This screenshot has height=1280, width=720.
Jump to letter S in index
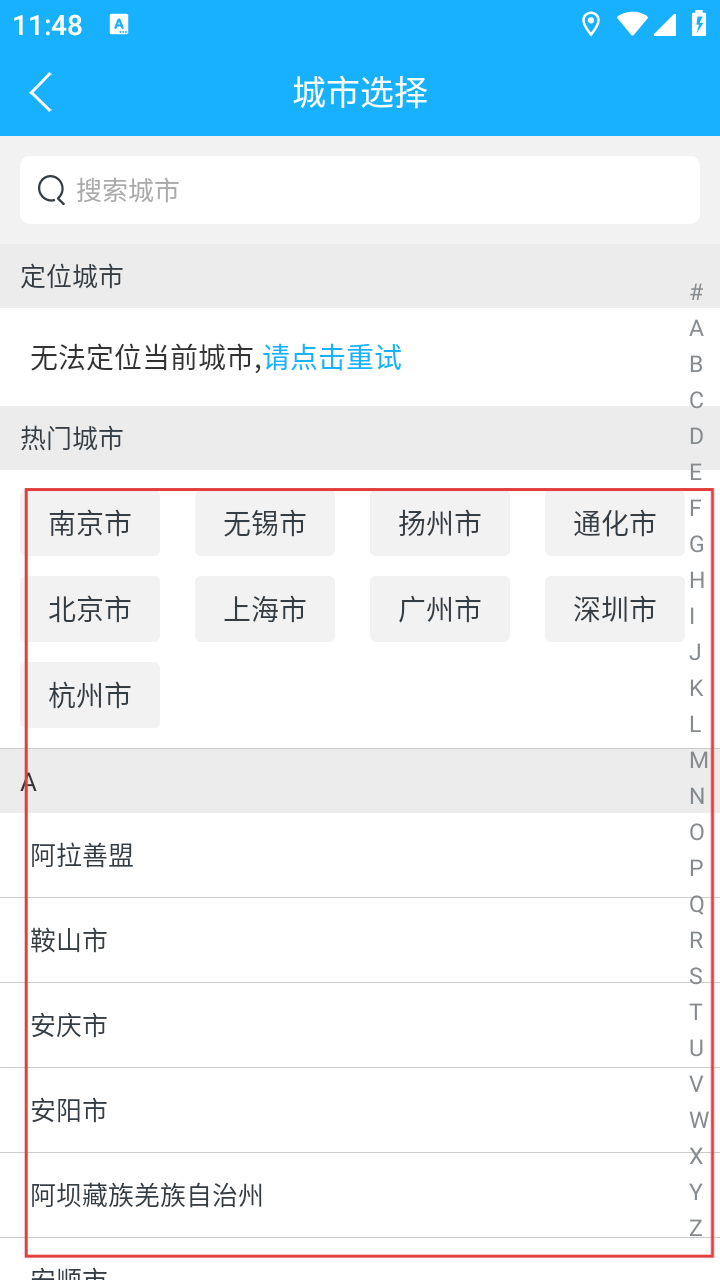coord(696,976)
